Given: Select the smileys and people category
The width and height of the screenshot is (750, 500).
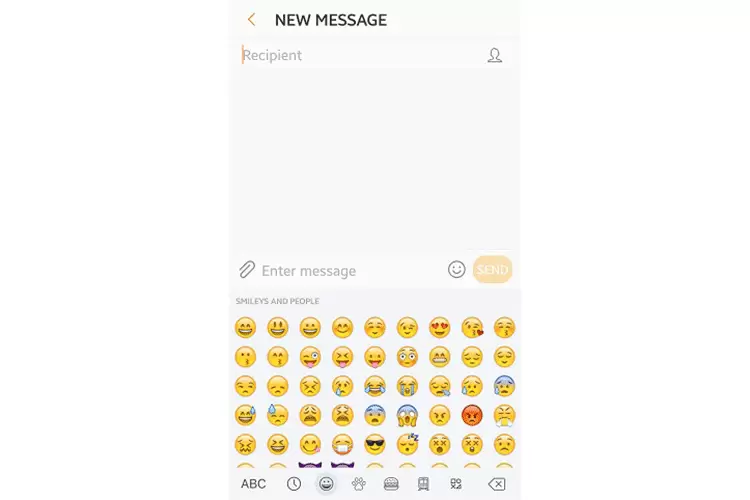Looking at the screenshot, I should [x=326, y=484].
